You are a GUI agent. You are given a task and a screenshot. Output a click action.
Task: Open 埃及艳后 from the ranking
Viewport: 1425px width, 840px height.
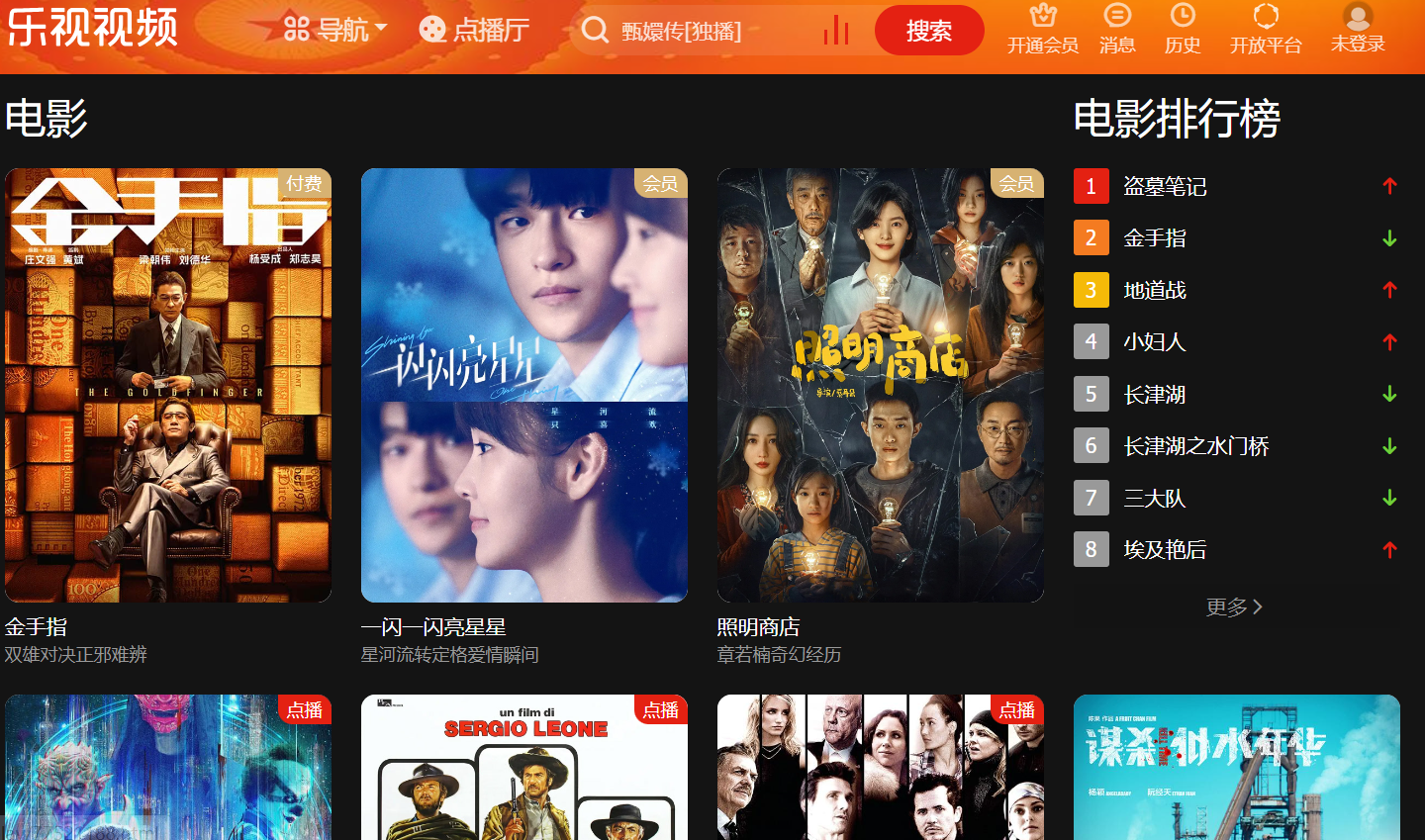pos(1165,550)
